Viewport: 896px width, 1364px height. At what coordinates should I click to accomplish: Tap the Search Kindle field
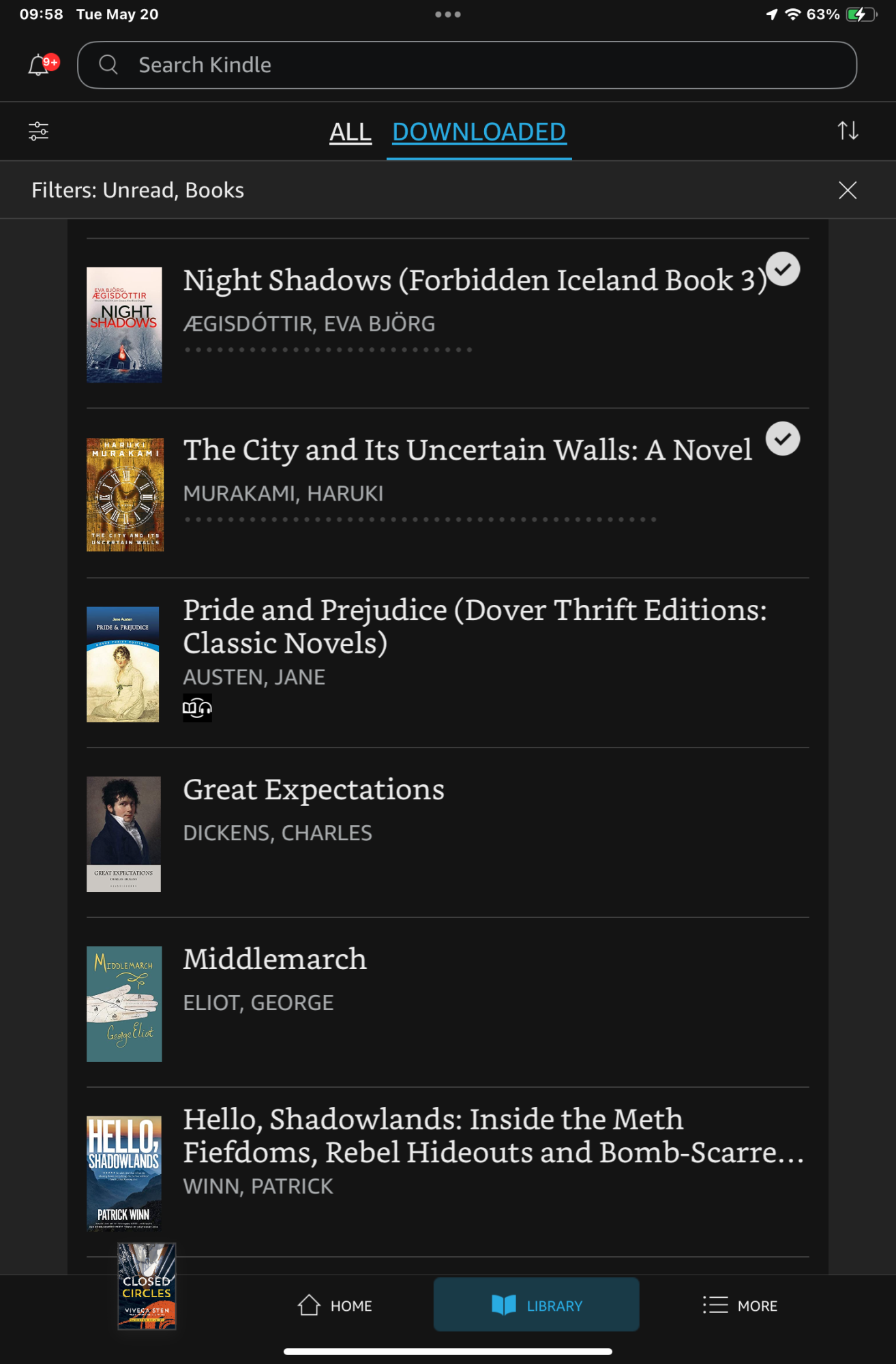click(x=467, y=65)
